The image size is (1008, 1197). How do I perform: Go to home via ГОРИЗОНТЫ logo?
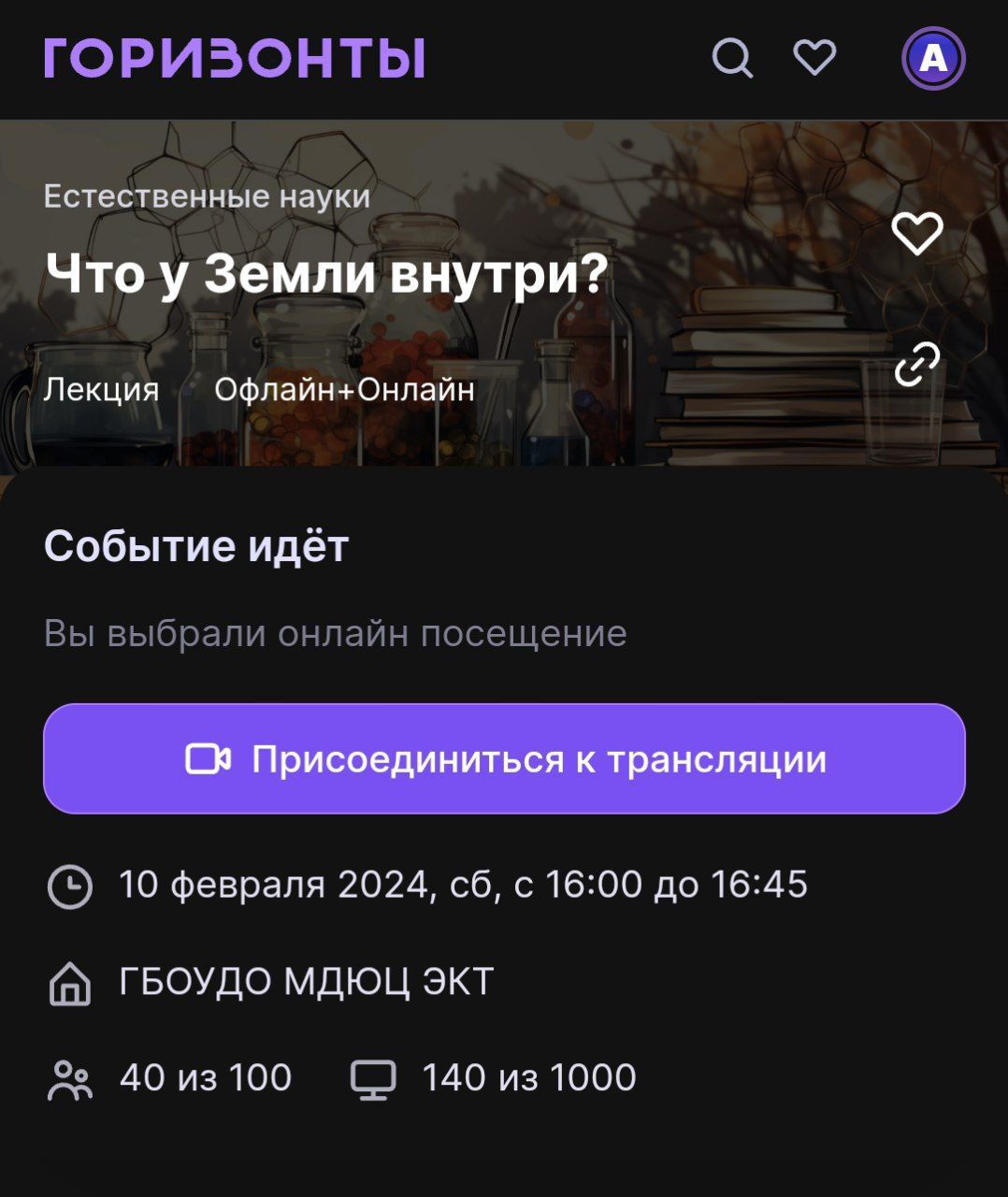click(x=235, y=58)
